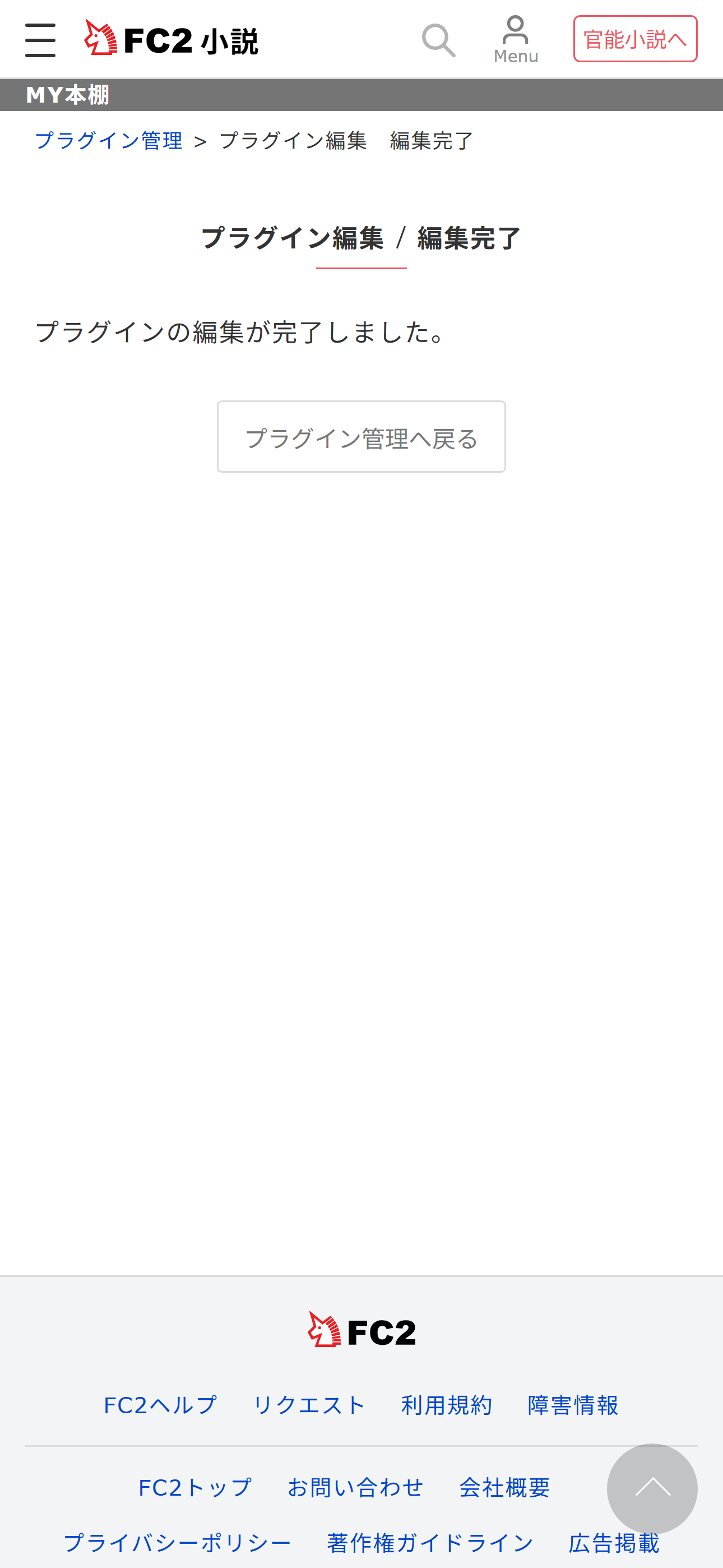Go to FC2トップ link

click(x=194, y=1488)
